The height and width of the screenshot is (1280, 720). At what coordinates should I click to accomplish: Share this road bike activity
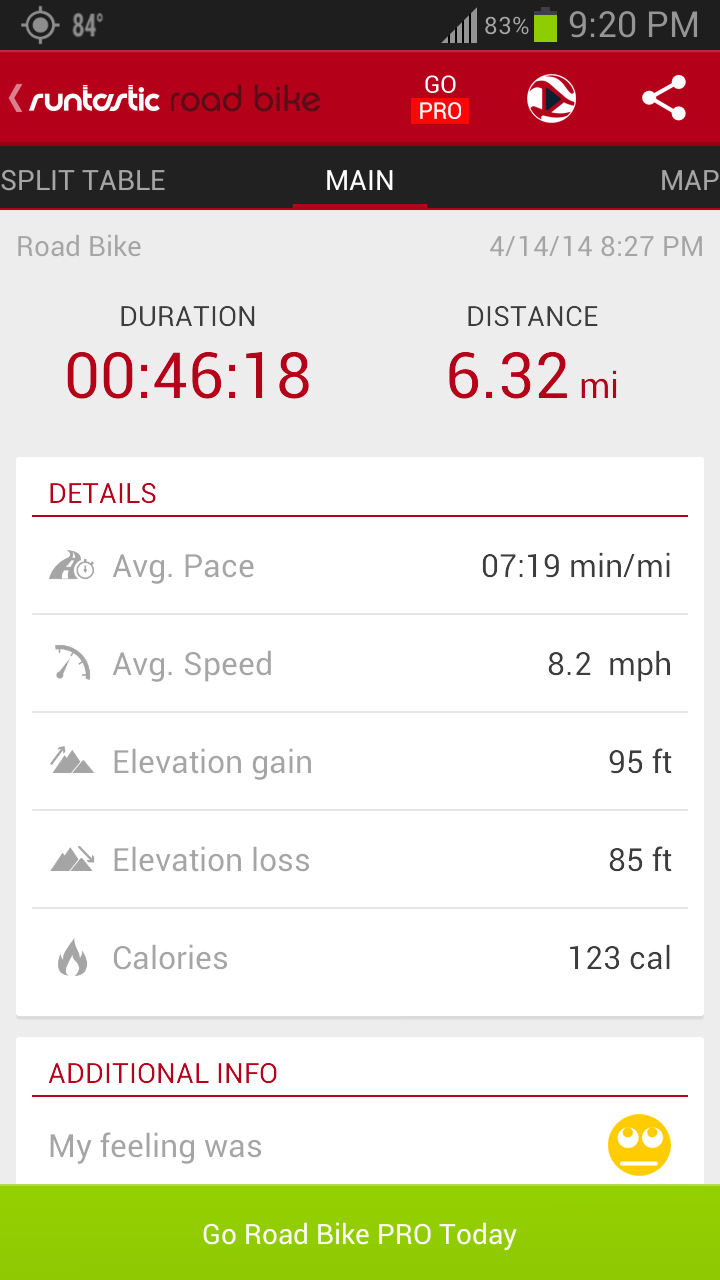click(x=664, y=99)
